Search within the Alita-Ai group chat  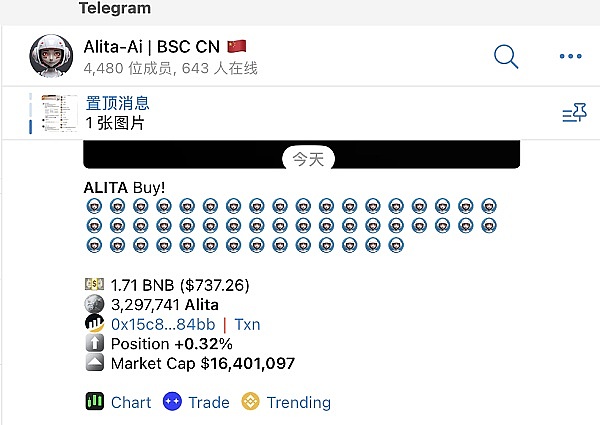(x=506, y=57)
